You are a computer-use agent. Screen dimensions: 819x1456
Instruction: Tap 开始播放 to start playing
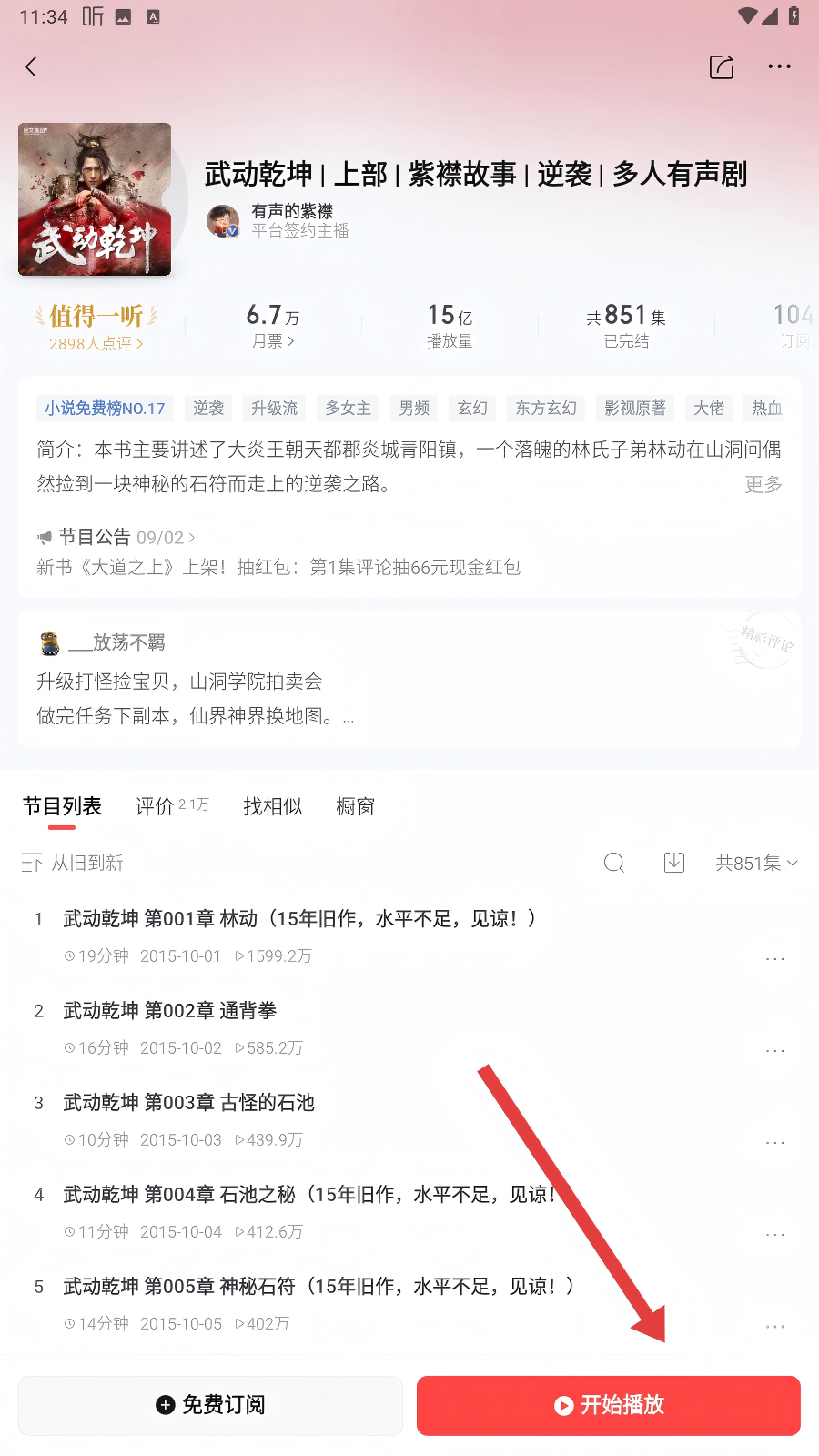click(609, 1405)
